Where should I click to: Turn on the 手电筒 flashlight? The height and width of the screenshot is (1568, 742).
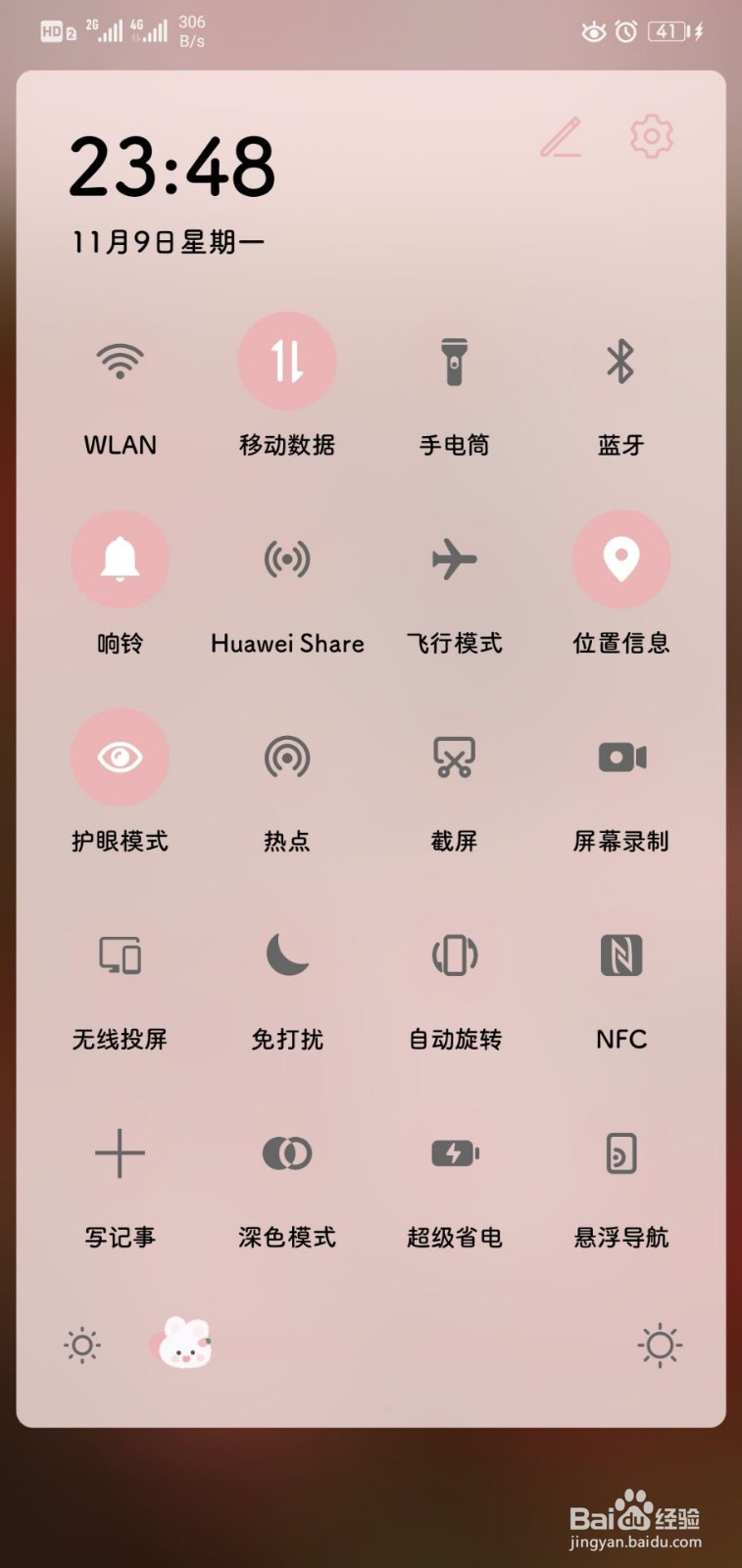[x=454, y=361]
